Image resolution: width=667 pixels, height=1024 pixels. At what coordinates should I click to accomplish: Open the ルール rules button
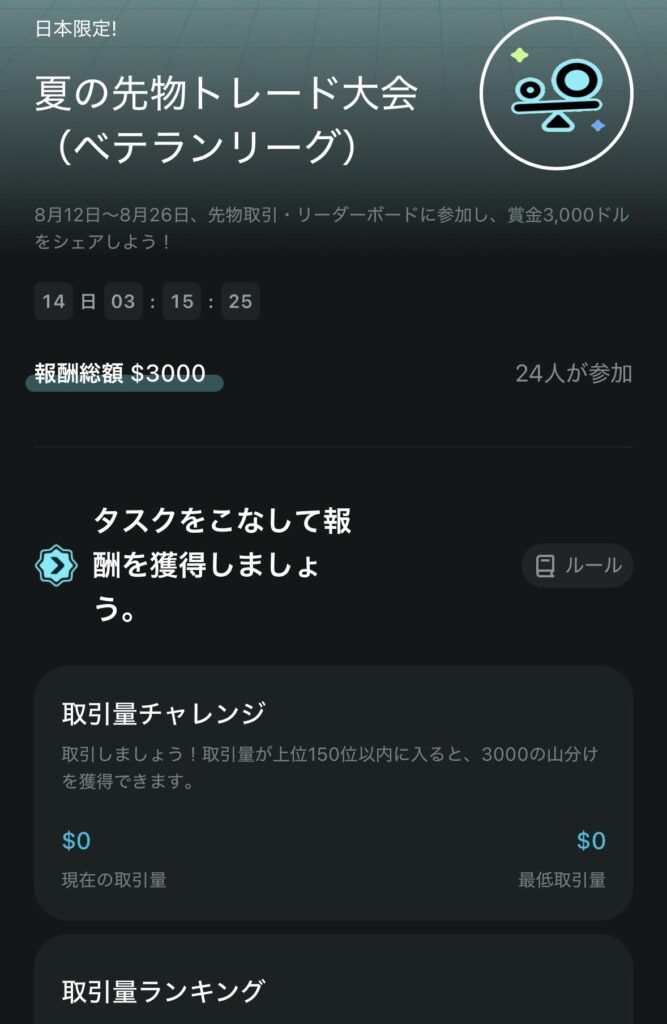tap(578, 566)
